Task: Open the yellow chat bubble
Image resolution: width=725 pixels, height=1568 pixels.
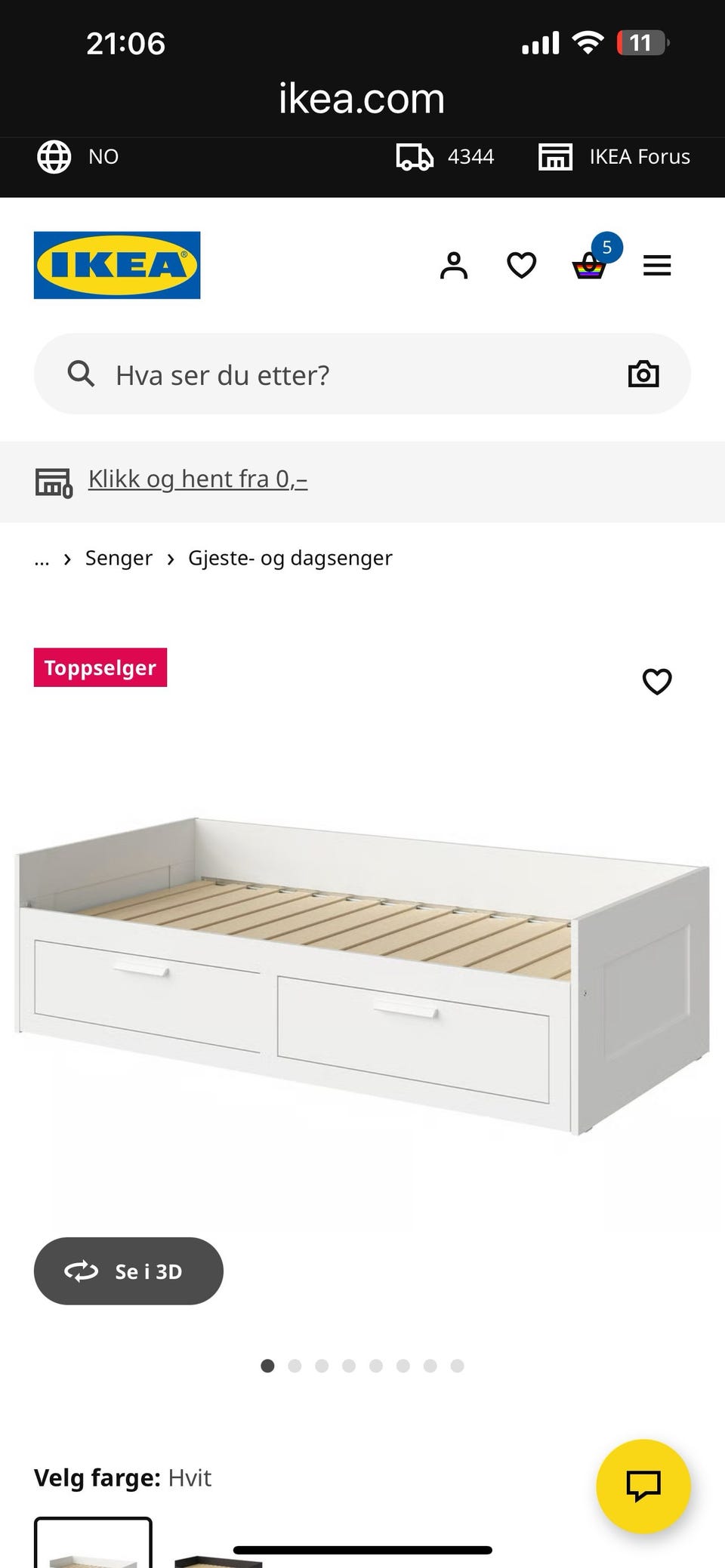Action: click(643, 1486)
